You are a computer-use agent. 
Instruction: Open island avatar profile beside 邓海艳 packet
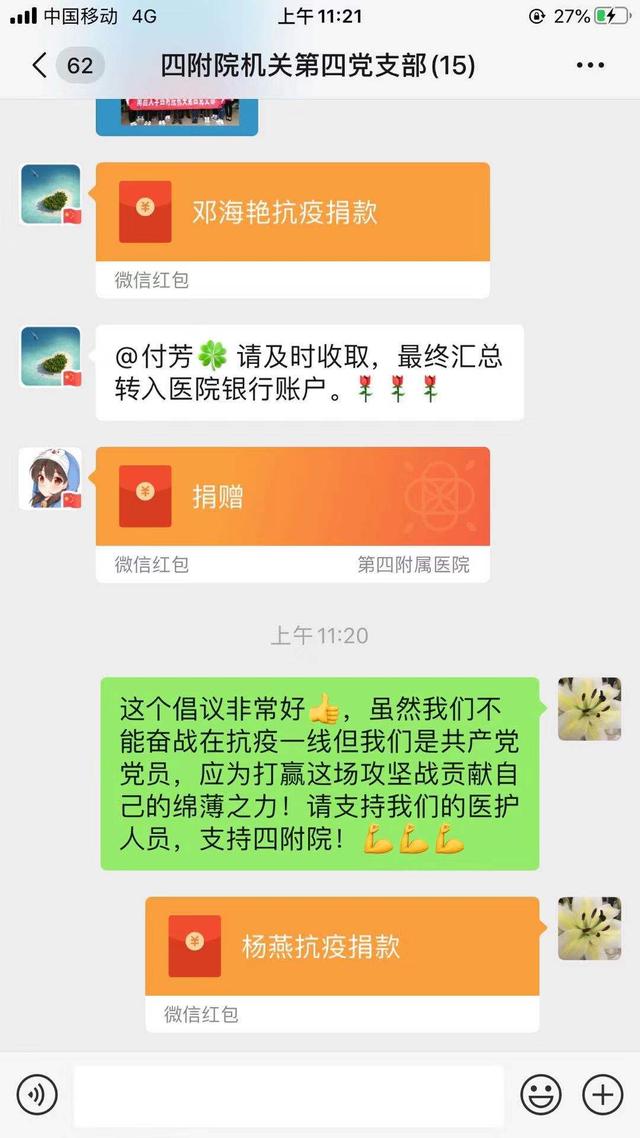(x=51, y=194)
